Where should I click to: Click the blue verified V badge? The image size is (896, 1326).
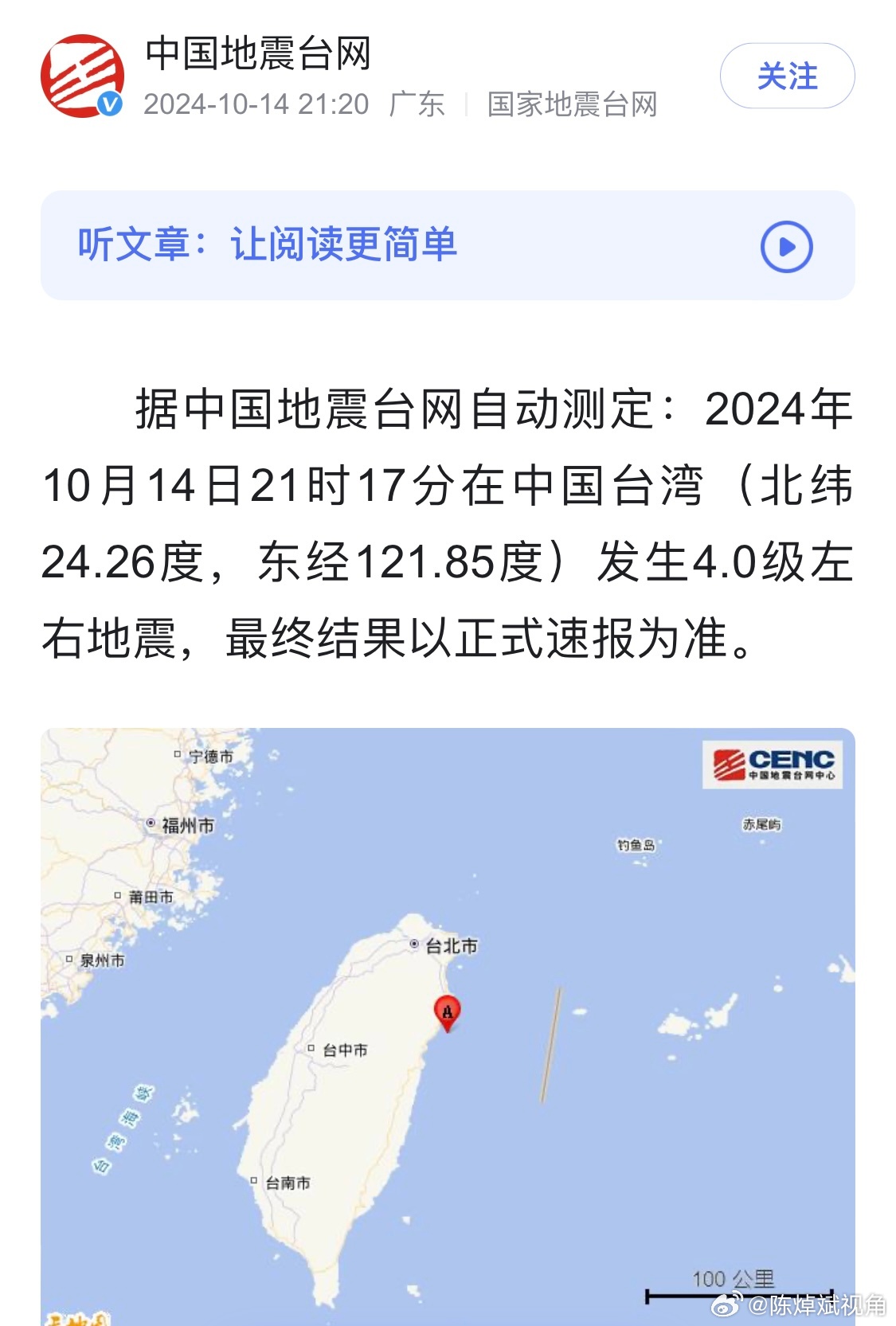click(x=111, y=102)
